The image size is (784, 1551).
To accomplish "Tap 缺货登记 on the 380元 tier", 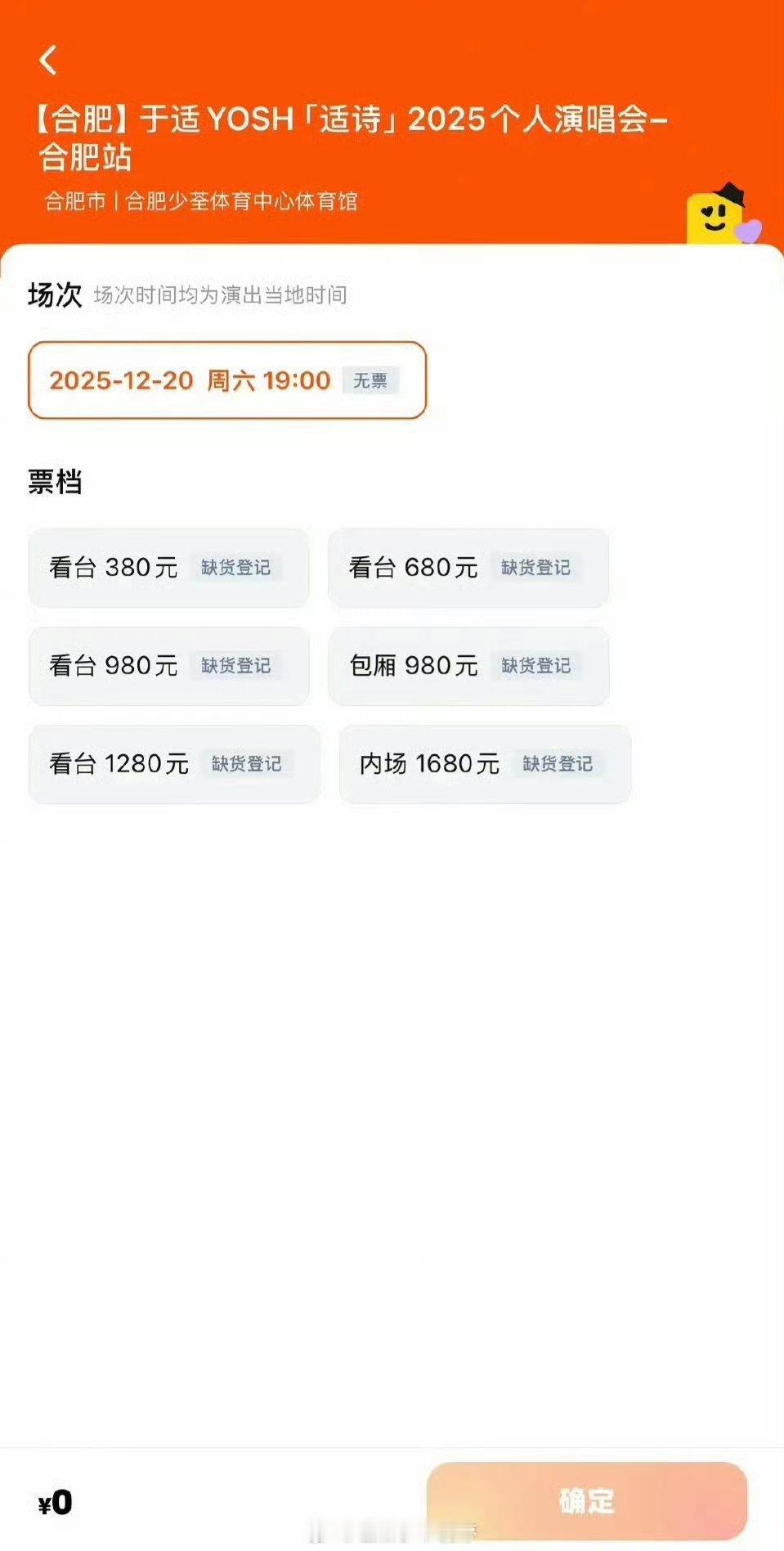I will [x=236, y=568].
